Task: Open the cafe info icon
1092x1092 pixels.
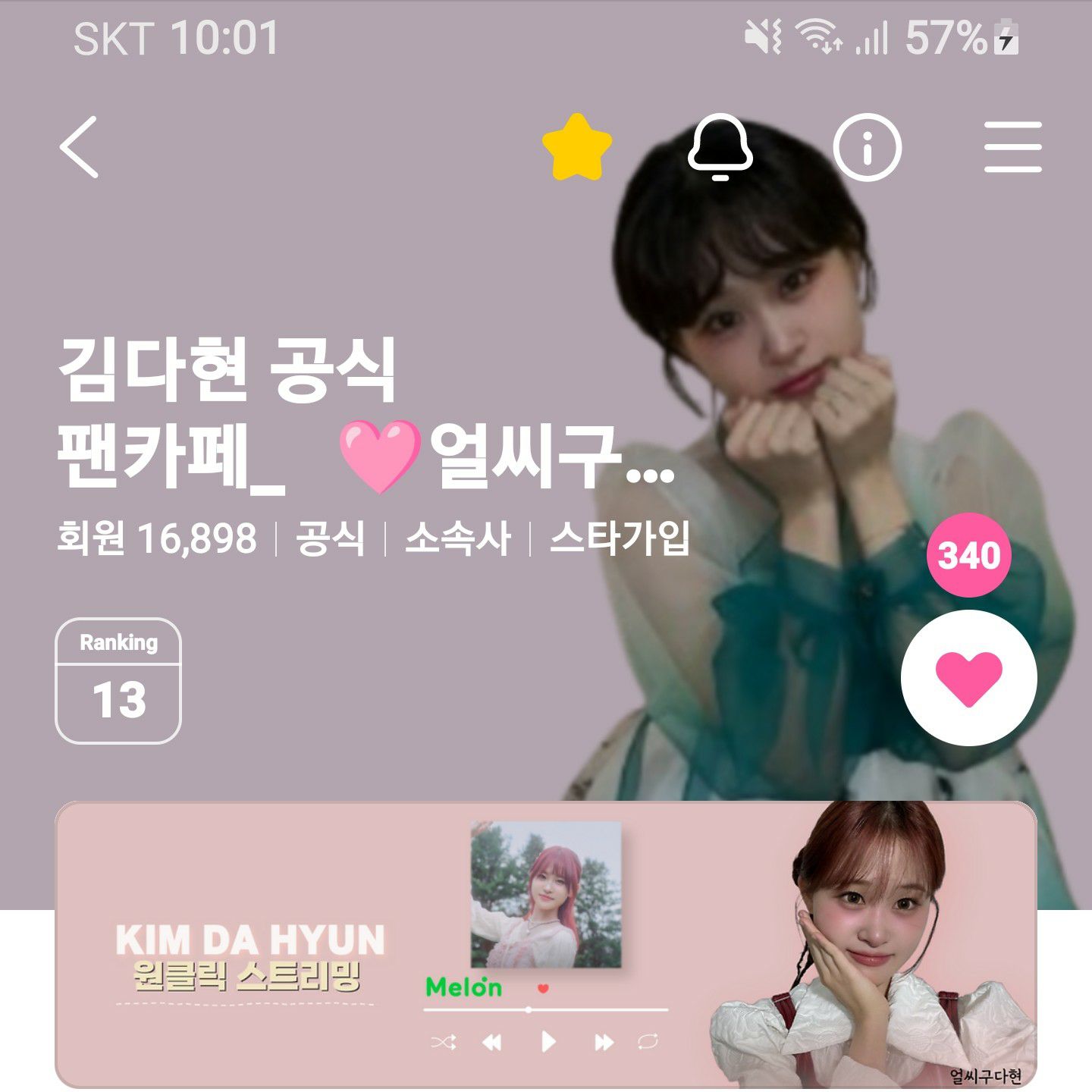Action: click(867, 147)
